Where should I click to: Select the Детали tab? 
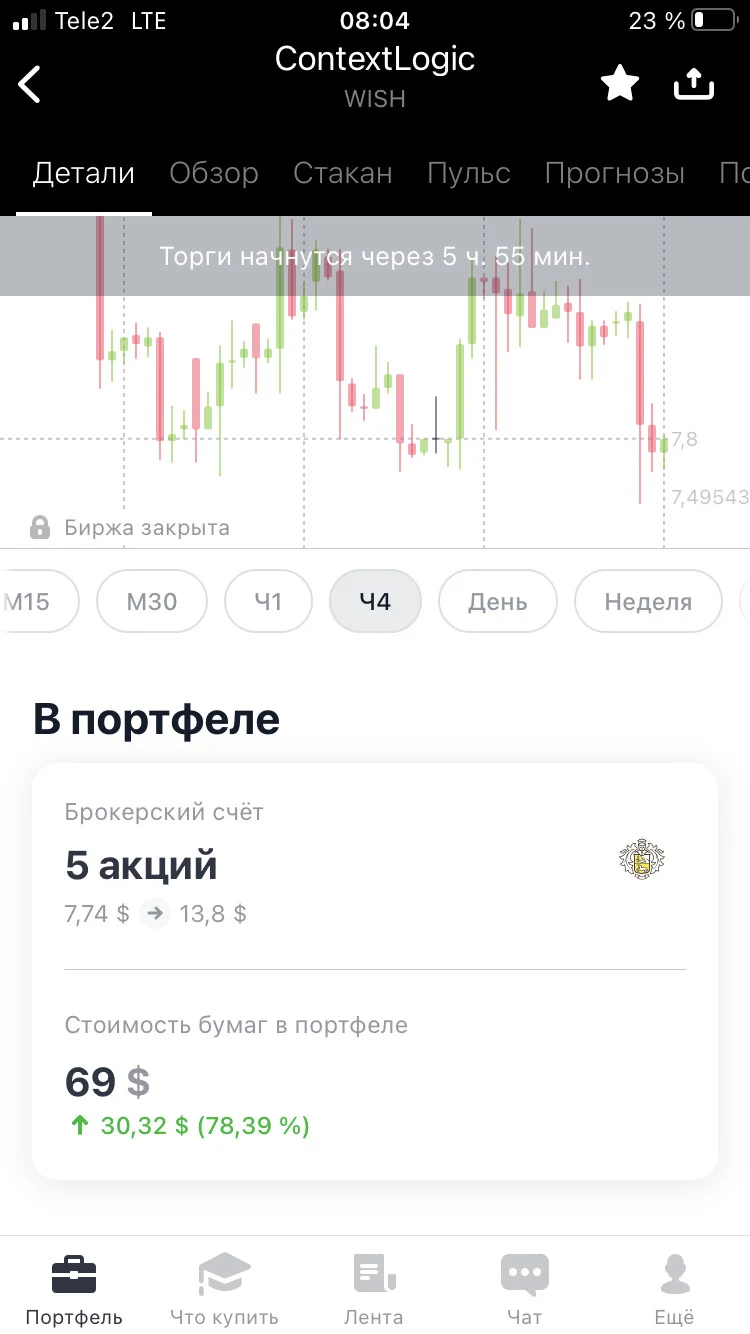84,173
